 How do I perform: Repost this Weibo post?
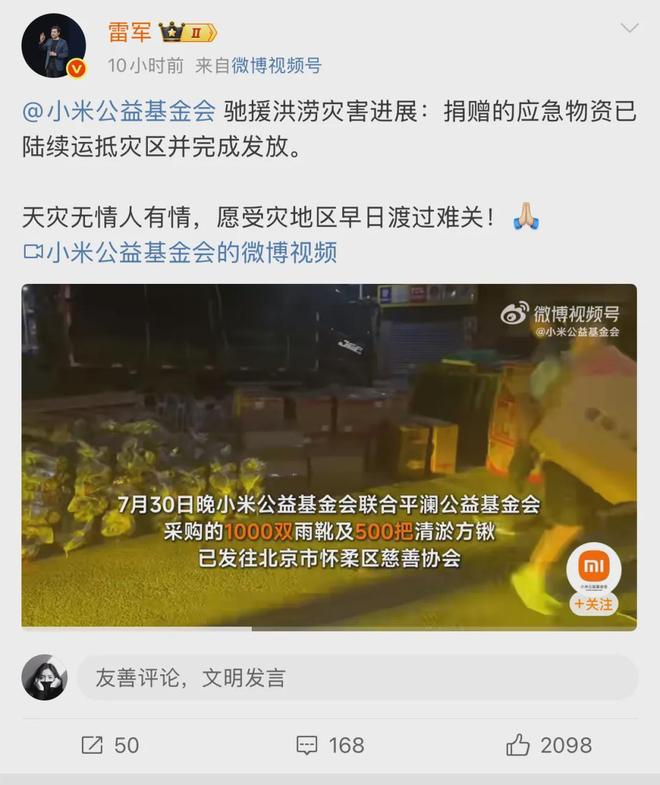(109, 745)
